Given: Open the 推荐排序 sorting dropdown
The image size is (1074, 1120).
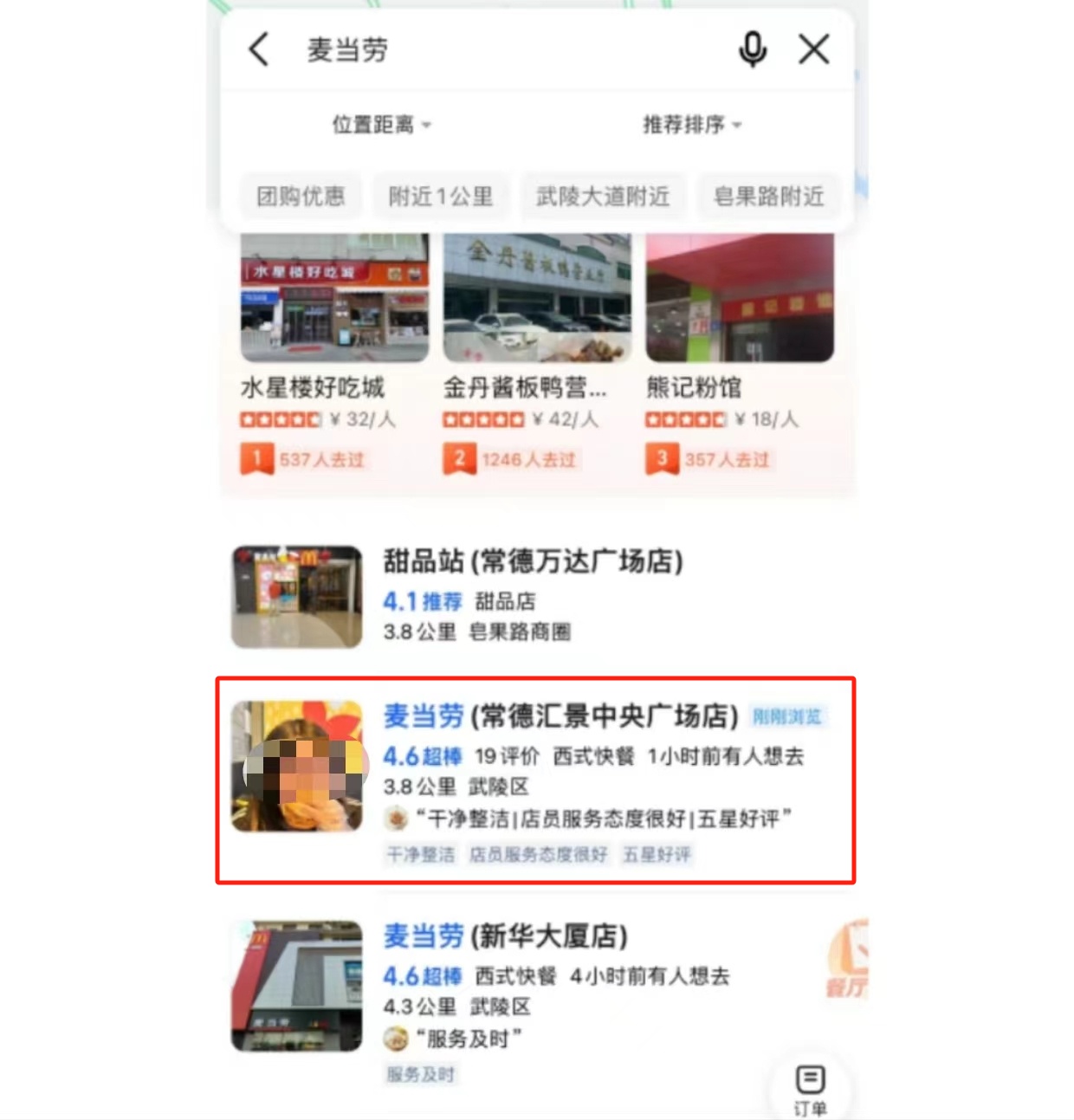Looking at the screenshot, I should click(691, 125).
